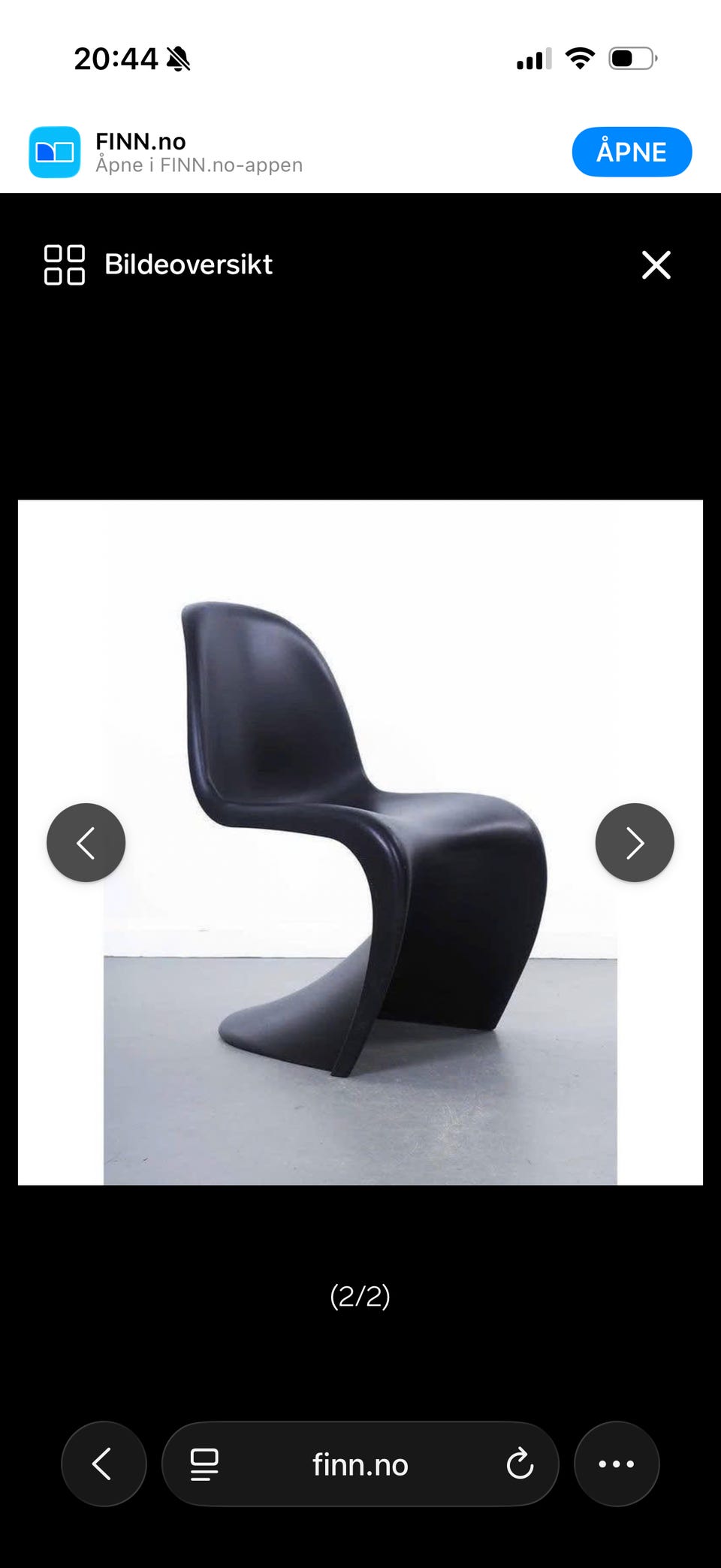Close the image viewer

[656, 264]
